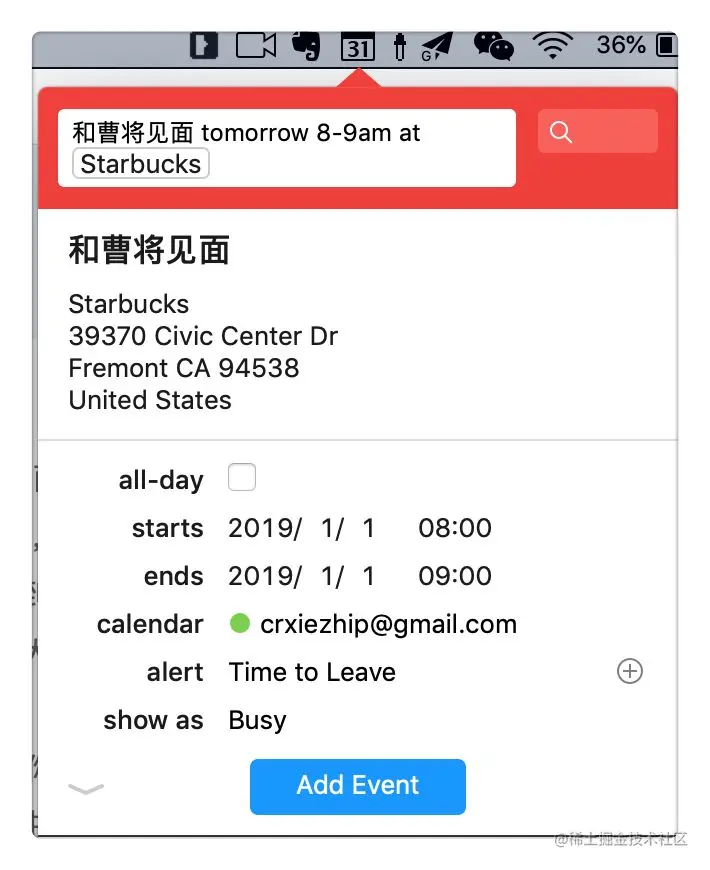Screen dimensions: 710x870
Task: Collapse details with the bottom chevron
Action: pos(86,789)
